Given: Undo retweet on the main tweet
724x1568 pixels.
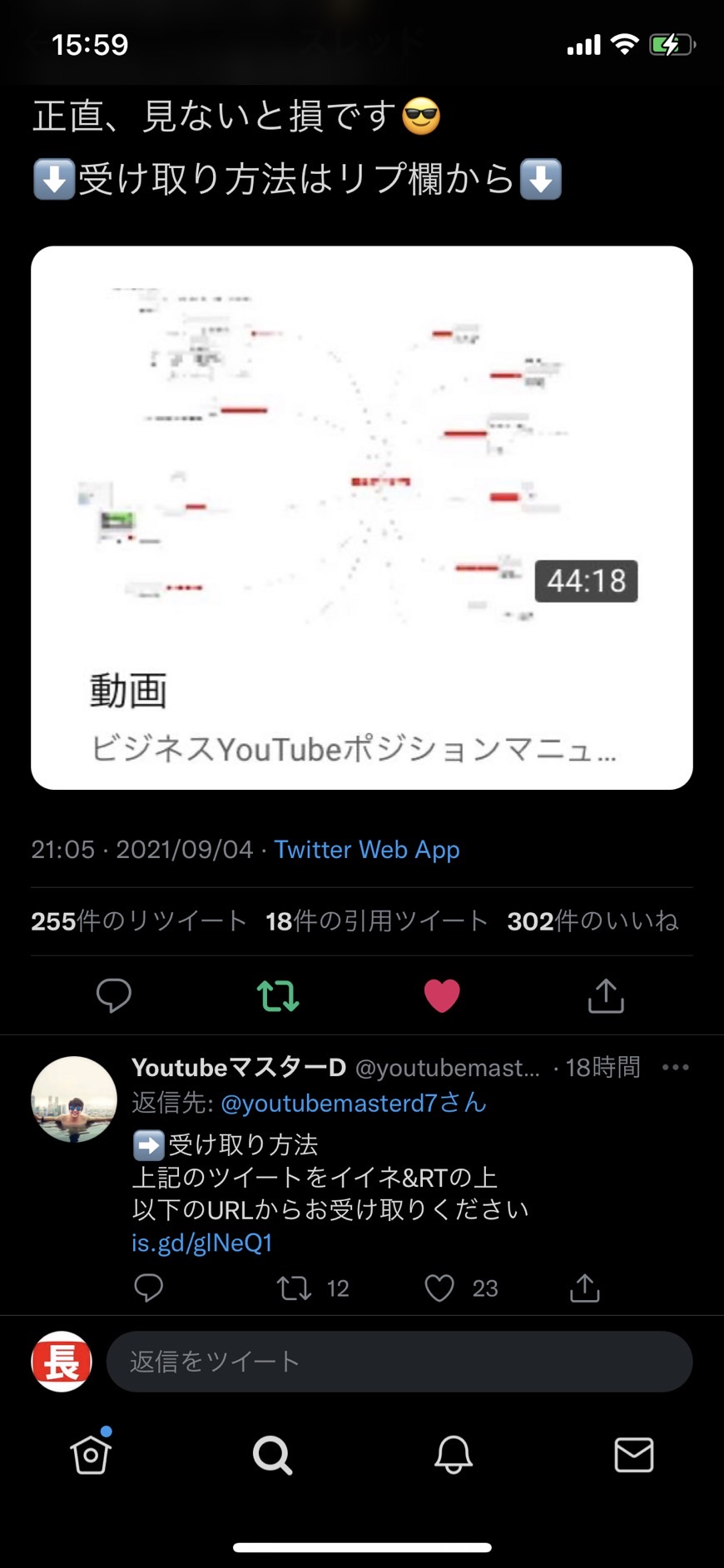Looking at the screenshot, I should [278, 995].
